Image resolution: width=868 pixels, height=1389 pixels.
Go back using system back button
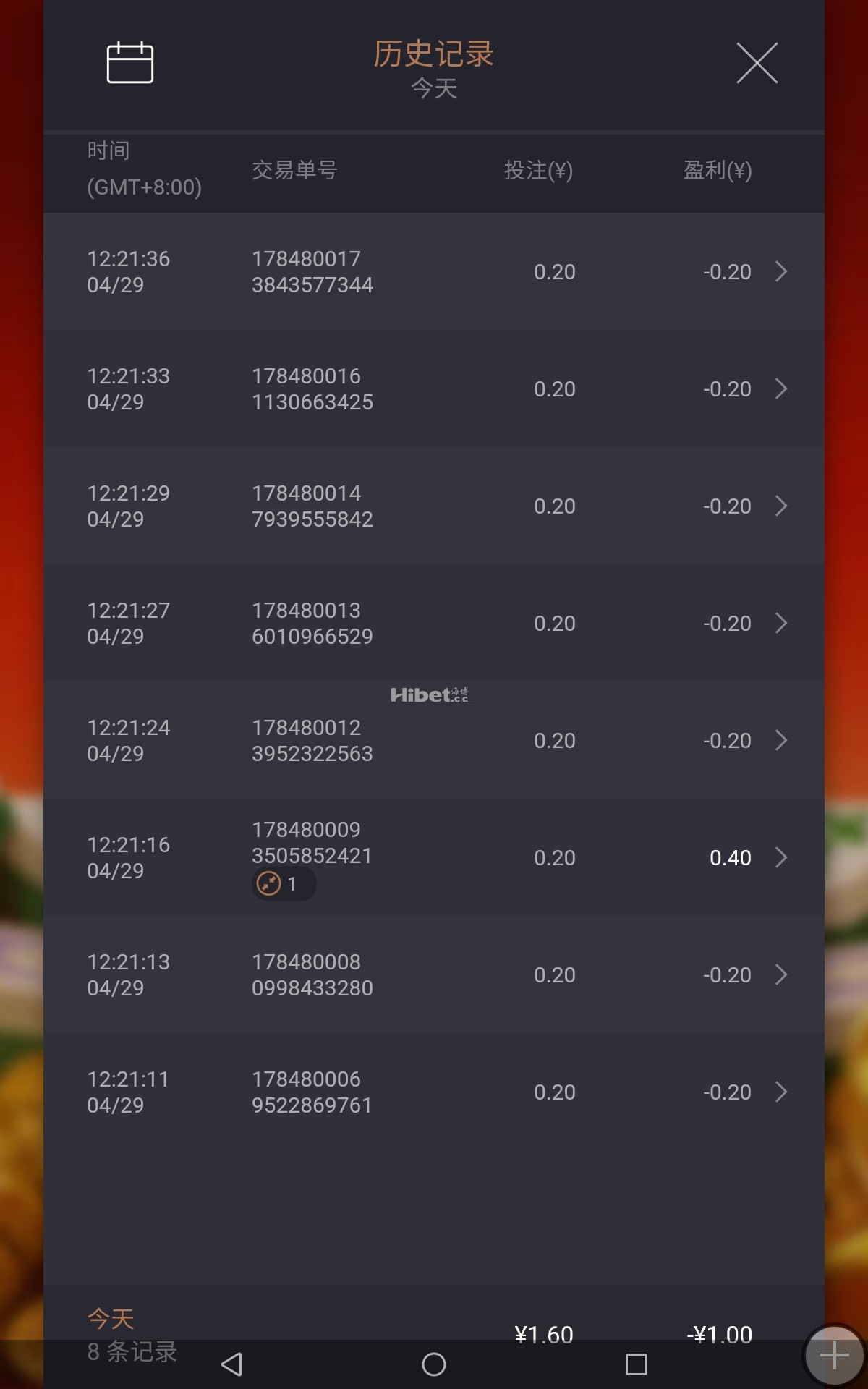pyautogui.click(x=231, y=1364)
